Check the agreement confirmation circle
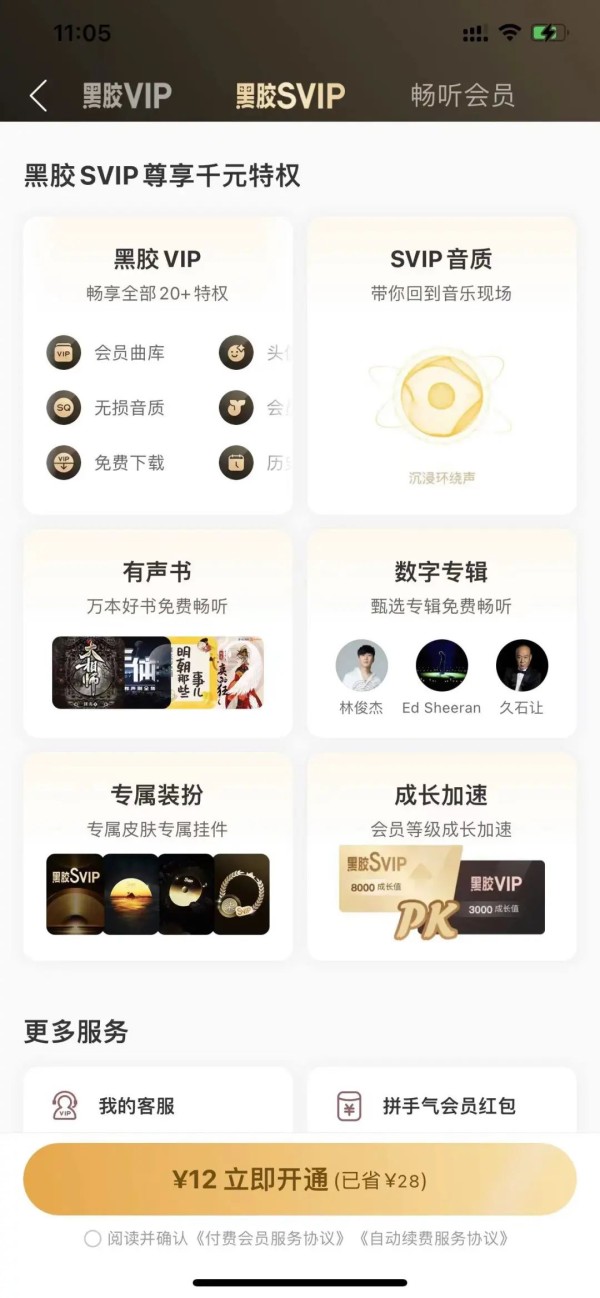Image resolution: width=600 pixels, height=1298 pixels. 92,1239
